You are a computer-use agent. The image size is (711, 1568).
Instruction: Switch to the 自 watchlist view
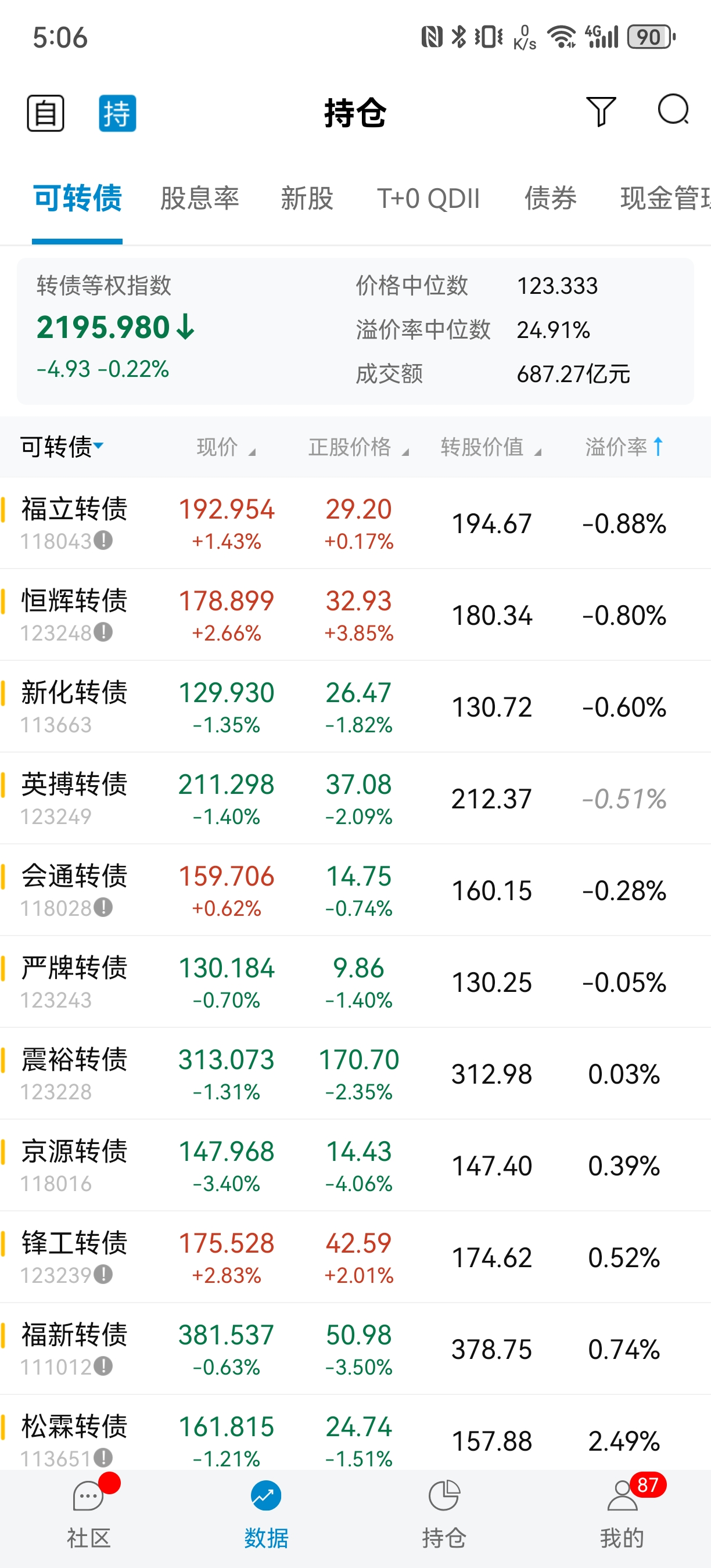click(x=46, y=113)
